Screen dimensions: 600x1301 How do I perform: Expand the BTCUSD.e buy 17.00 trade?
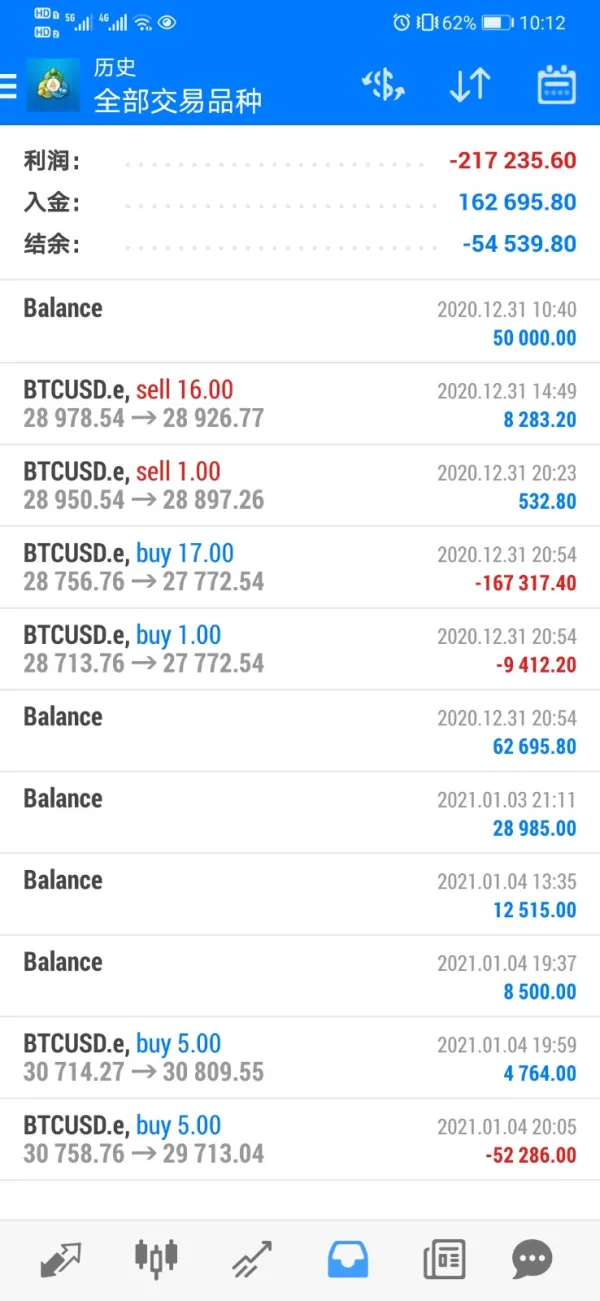point(300,568)
